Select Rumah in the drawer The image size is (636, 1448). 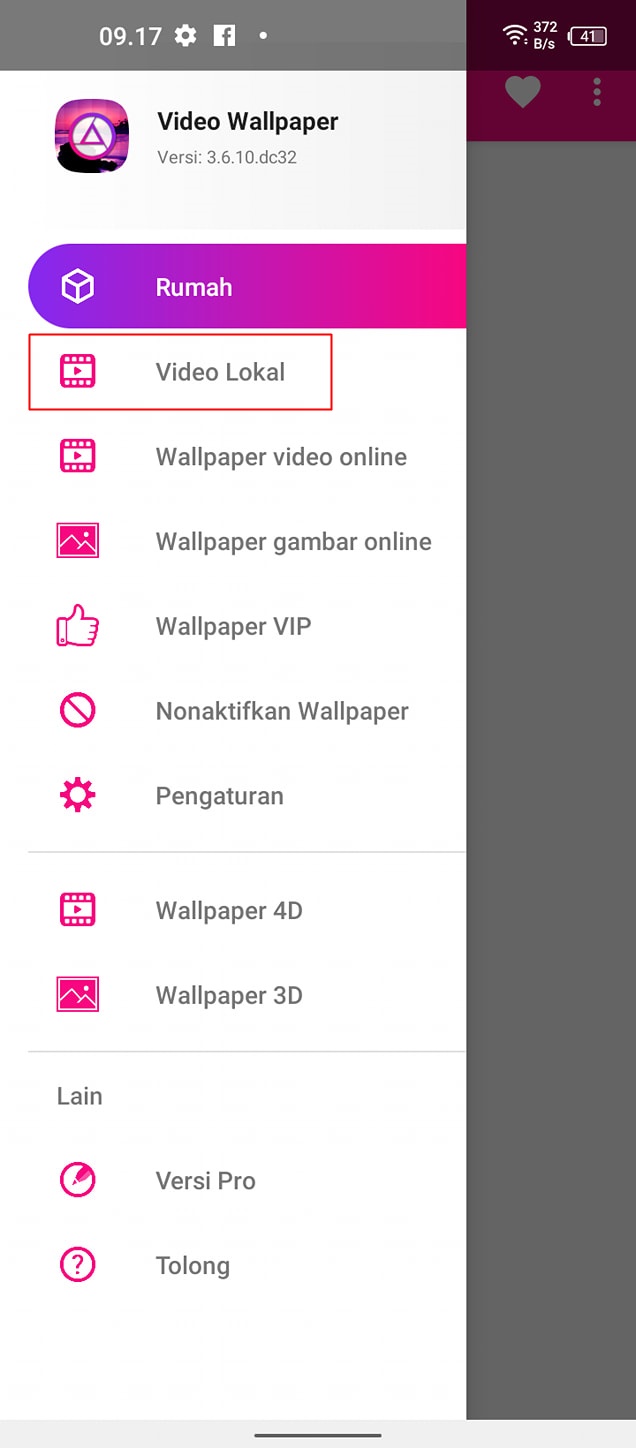(193, 287)
